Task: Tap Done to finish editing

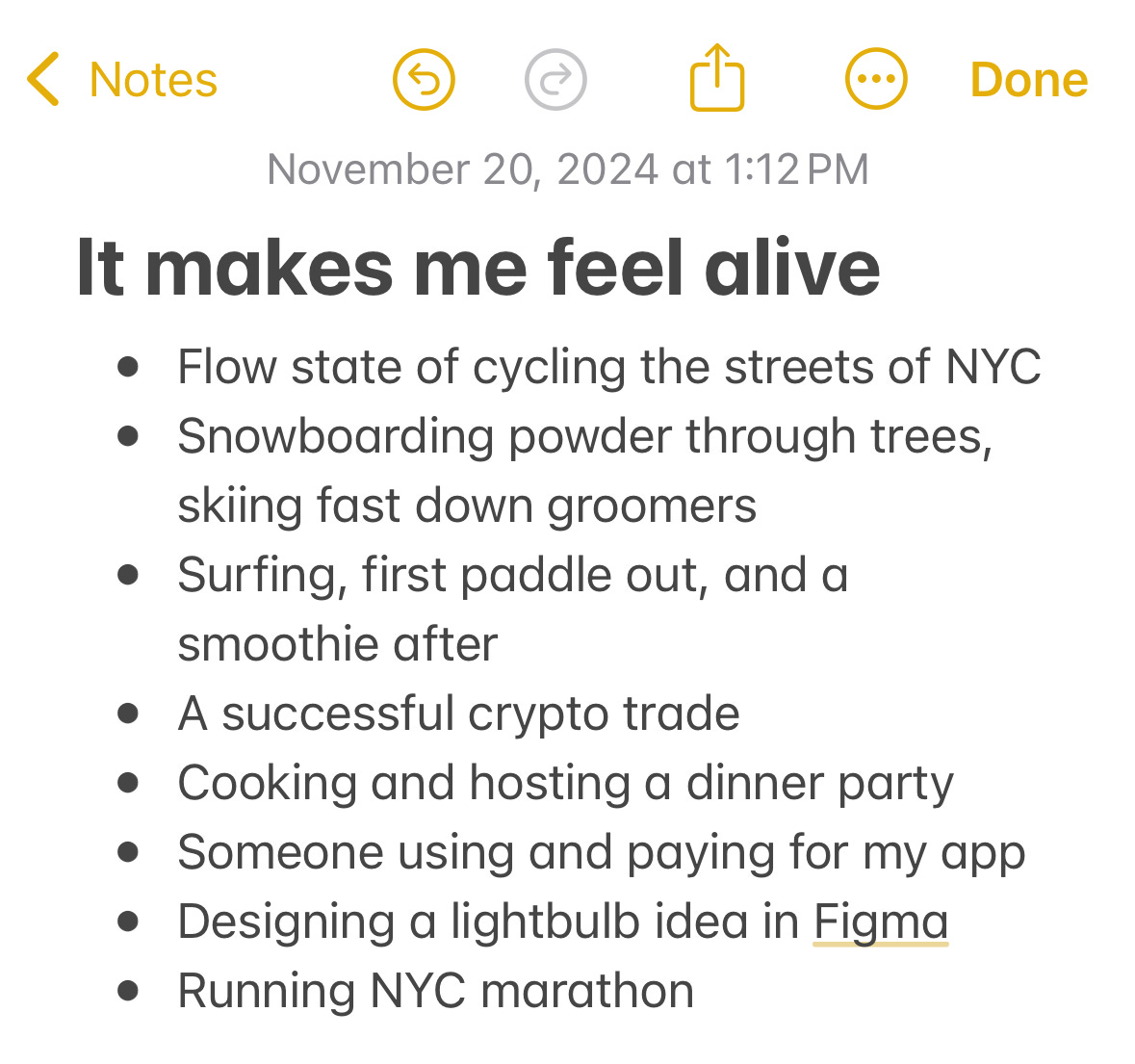Action: (1028, 79)
